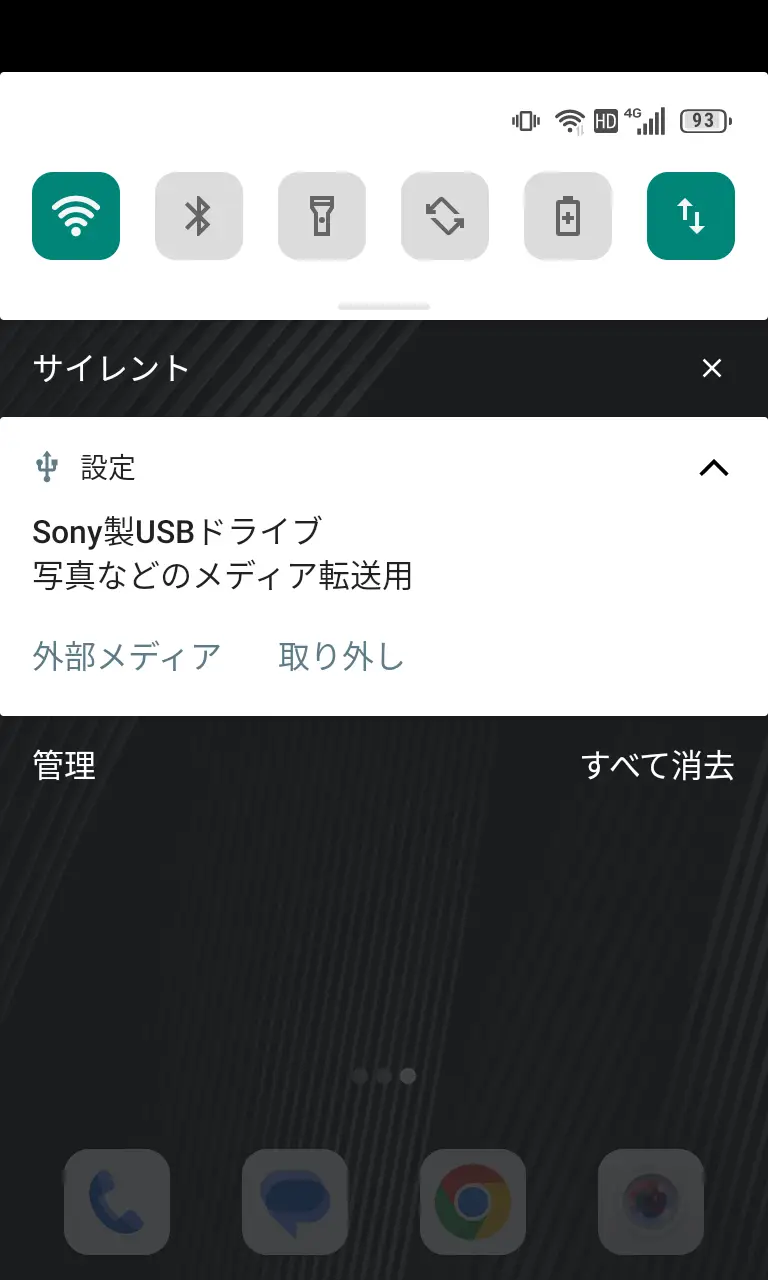Open the Sony製USBドライブ notification
768x1280 pixels.
click(x=222, y=553)
